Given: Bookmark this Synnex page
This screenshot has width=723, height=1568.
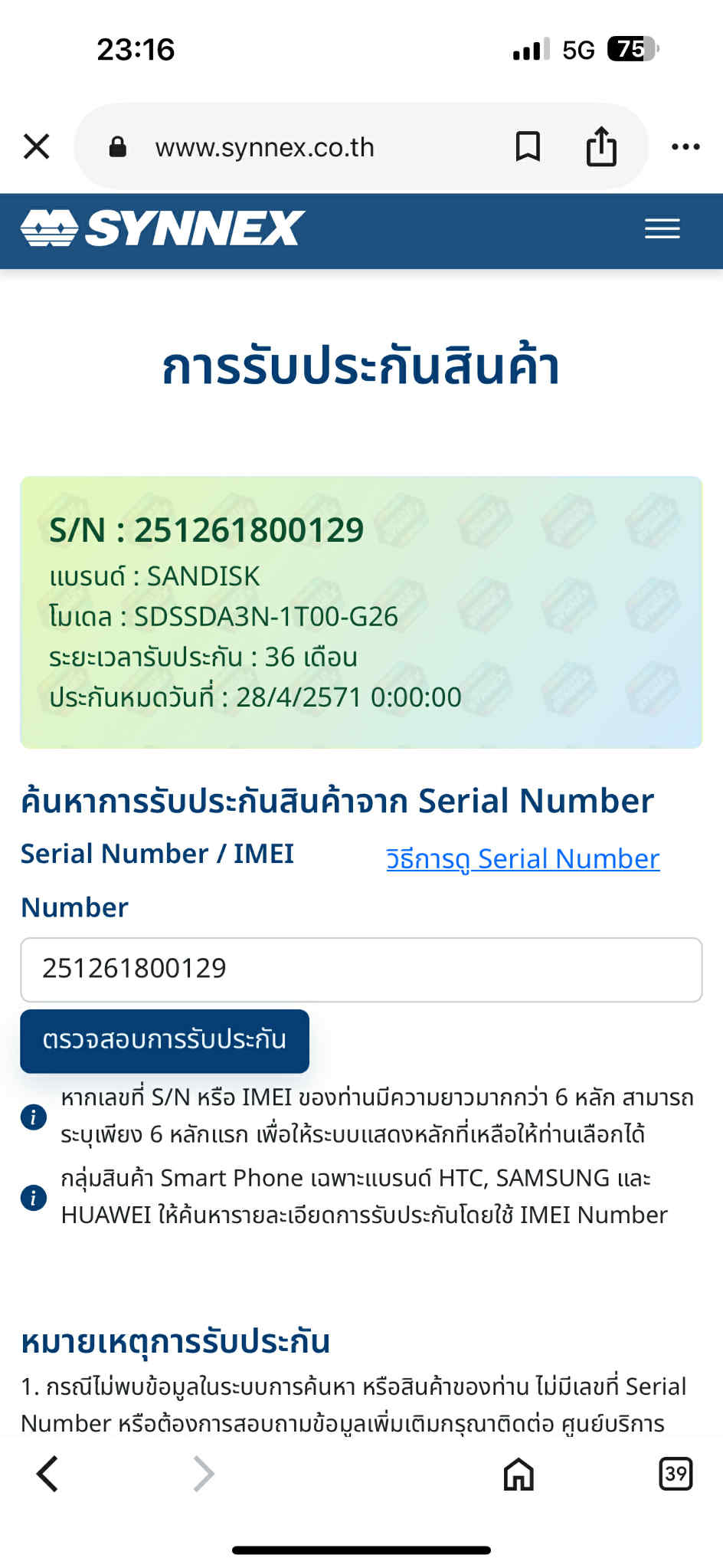Looking at the screenshot, I should pos(528,146).
